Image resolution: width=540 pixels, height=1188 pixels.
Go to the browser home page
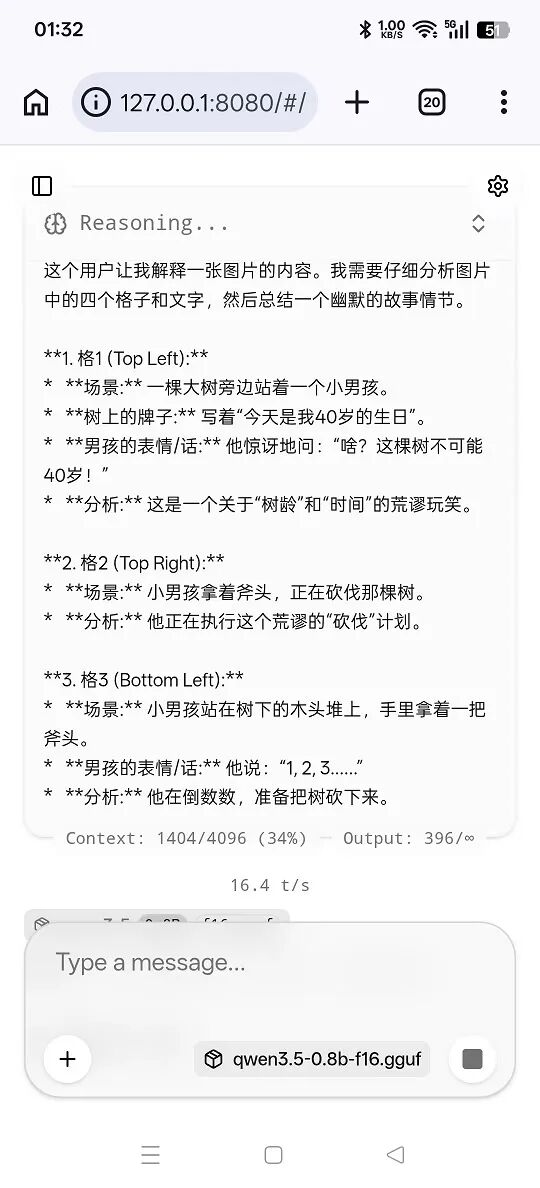pyautogui.click(x=36, y=102)
